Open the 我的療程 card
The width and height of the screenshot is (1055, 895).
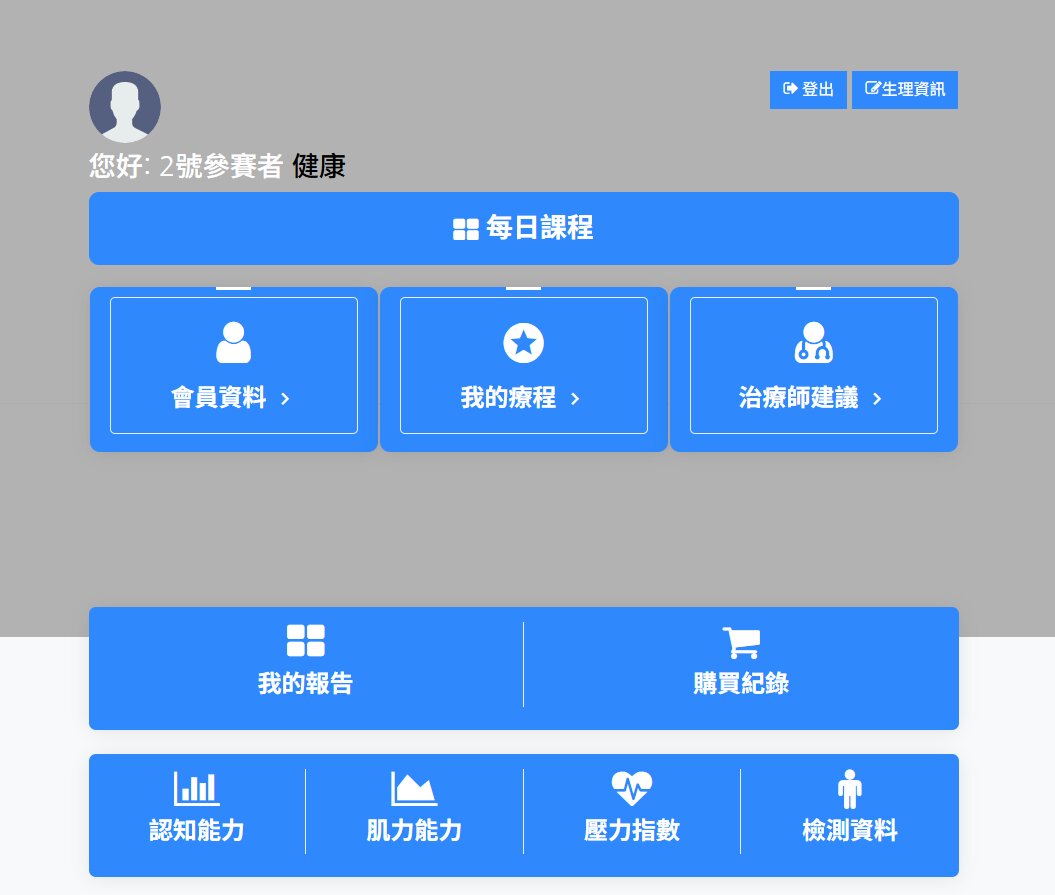pyautogui.click(x=523, y=366)
